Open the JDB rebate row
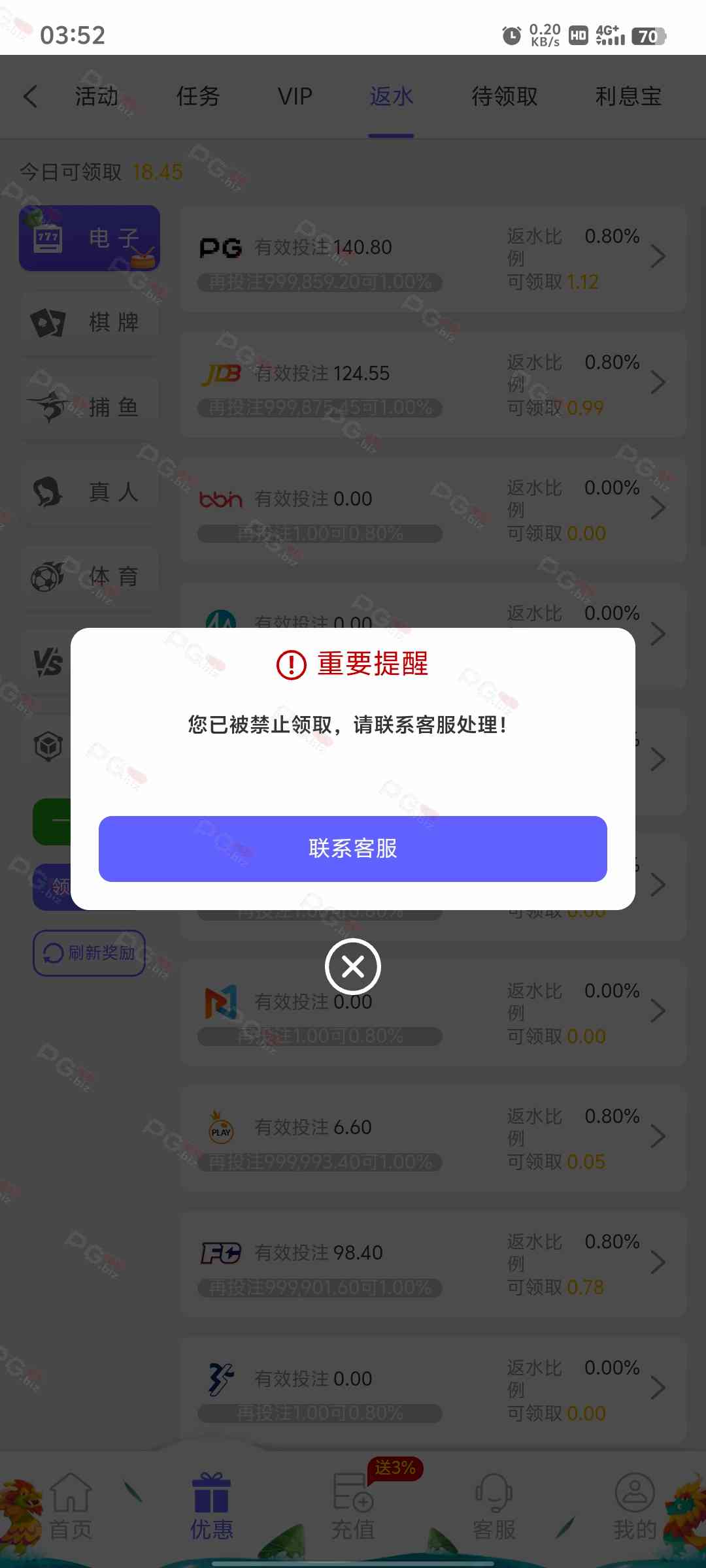The image size is (706, 1568). [x=433, y=385]
